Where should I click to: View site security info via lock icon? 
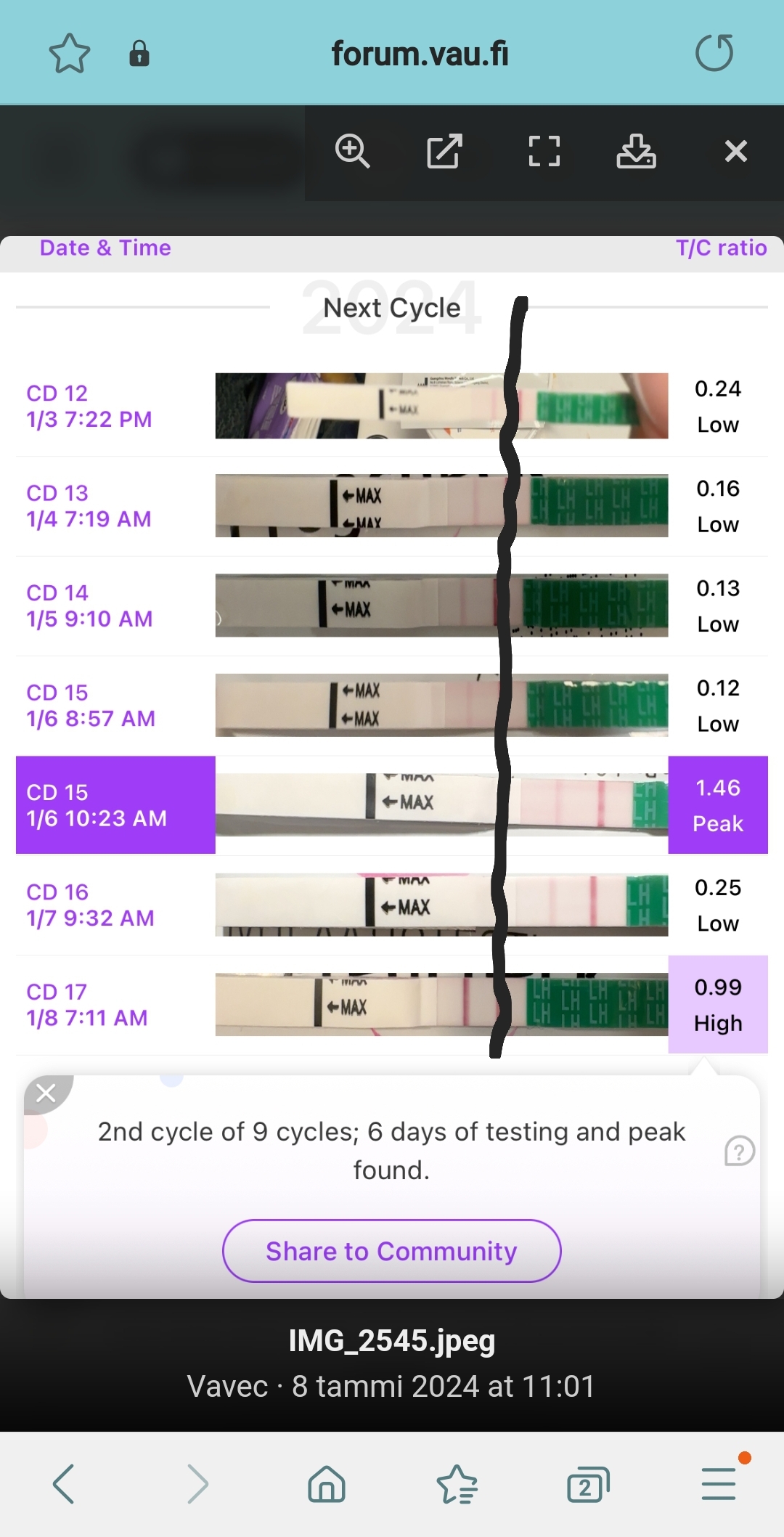(139, 54)
